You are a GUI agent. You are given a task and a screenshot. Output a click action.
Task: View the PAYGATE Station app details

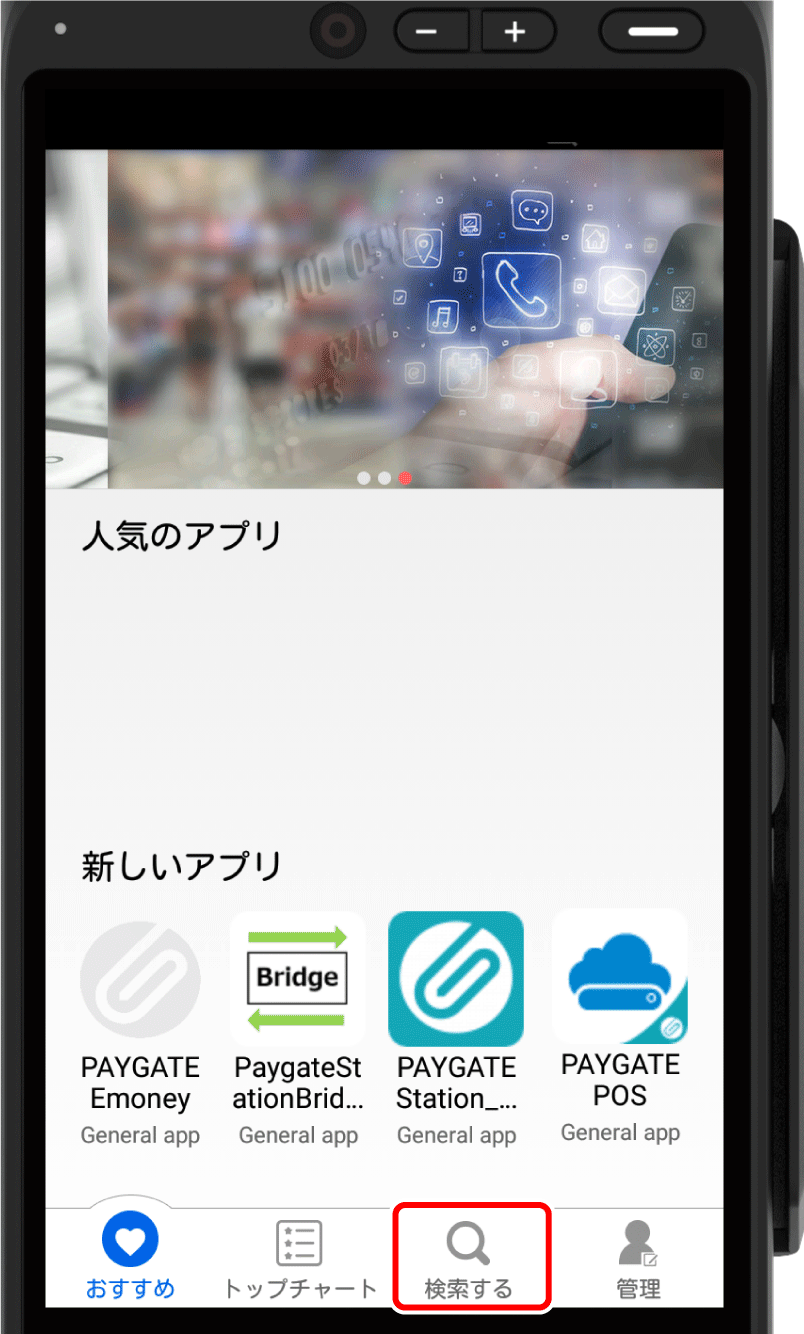[x=456, y=979]
